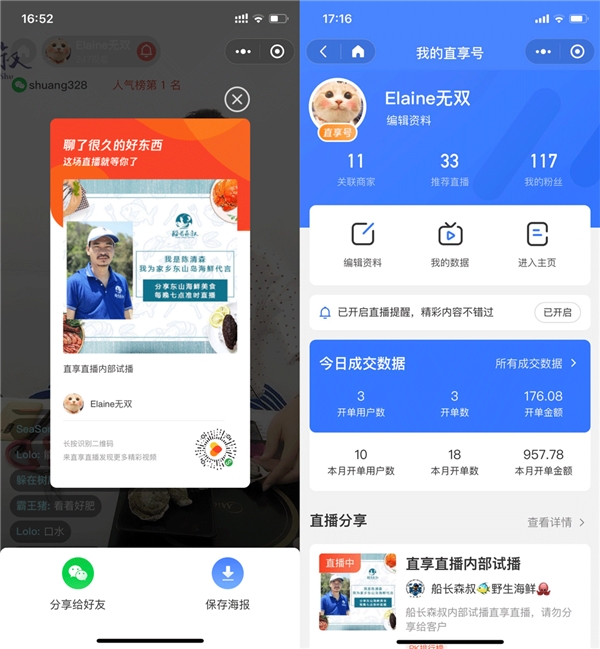View 所有成交数据
Screen dimensions: 600x649
[536, 364]
